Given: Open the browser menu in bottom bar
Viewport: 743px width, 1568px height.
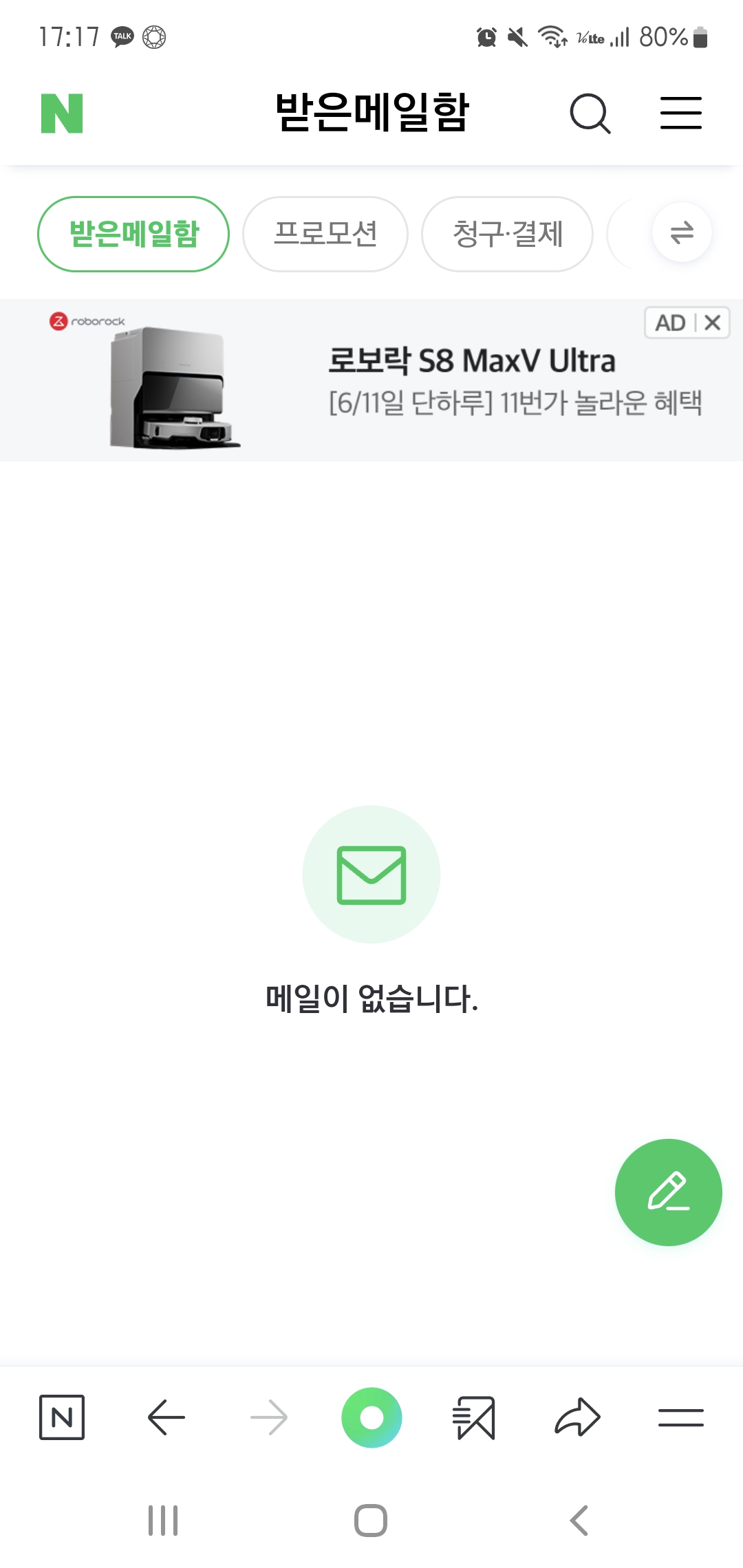Looking at the screenshot, I should click(680, 1417).
